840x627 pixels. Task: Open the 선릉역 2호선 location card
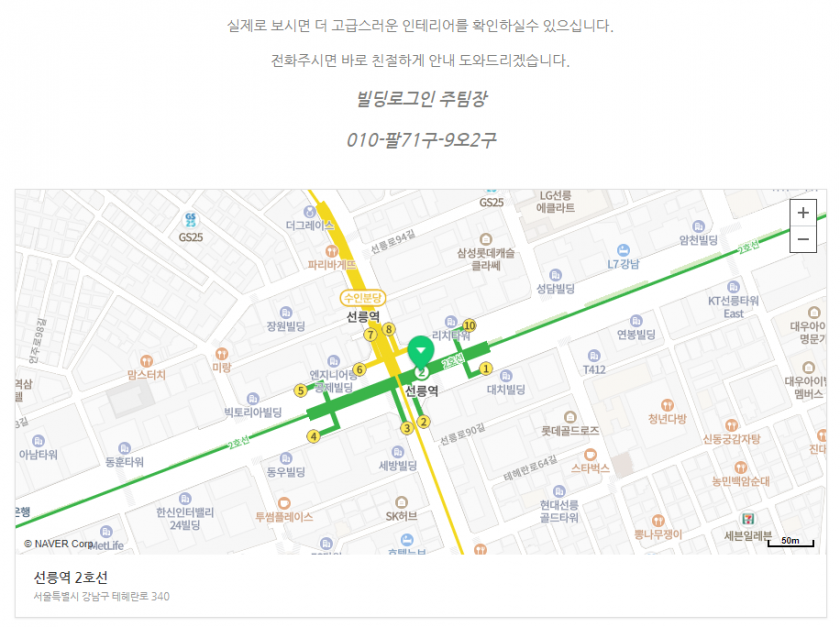(71, 578)
